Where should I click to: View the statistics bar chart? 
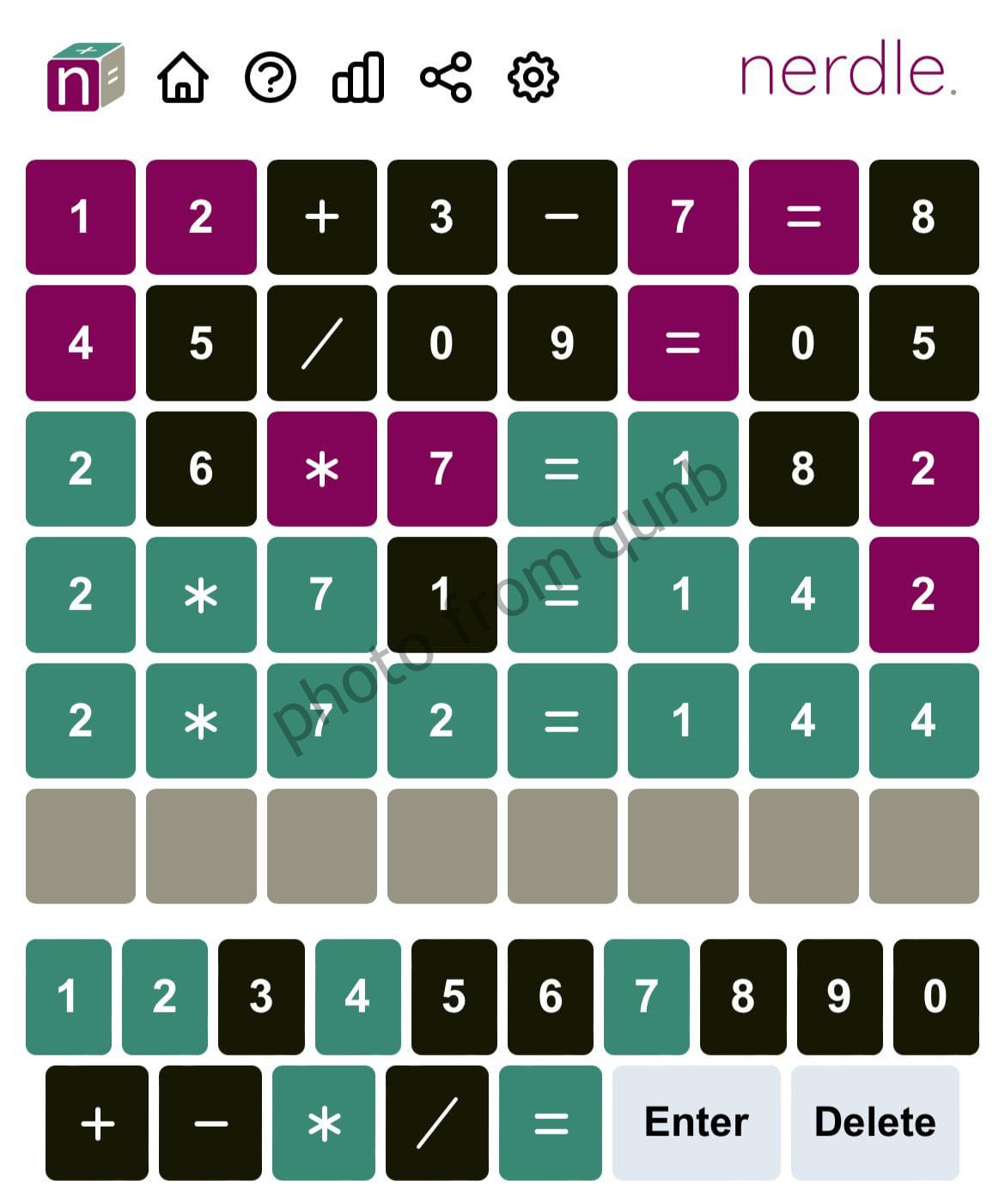click(x=357, y=77)
